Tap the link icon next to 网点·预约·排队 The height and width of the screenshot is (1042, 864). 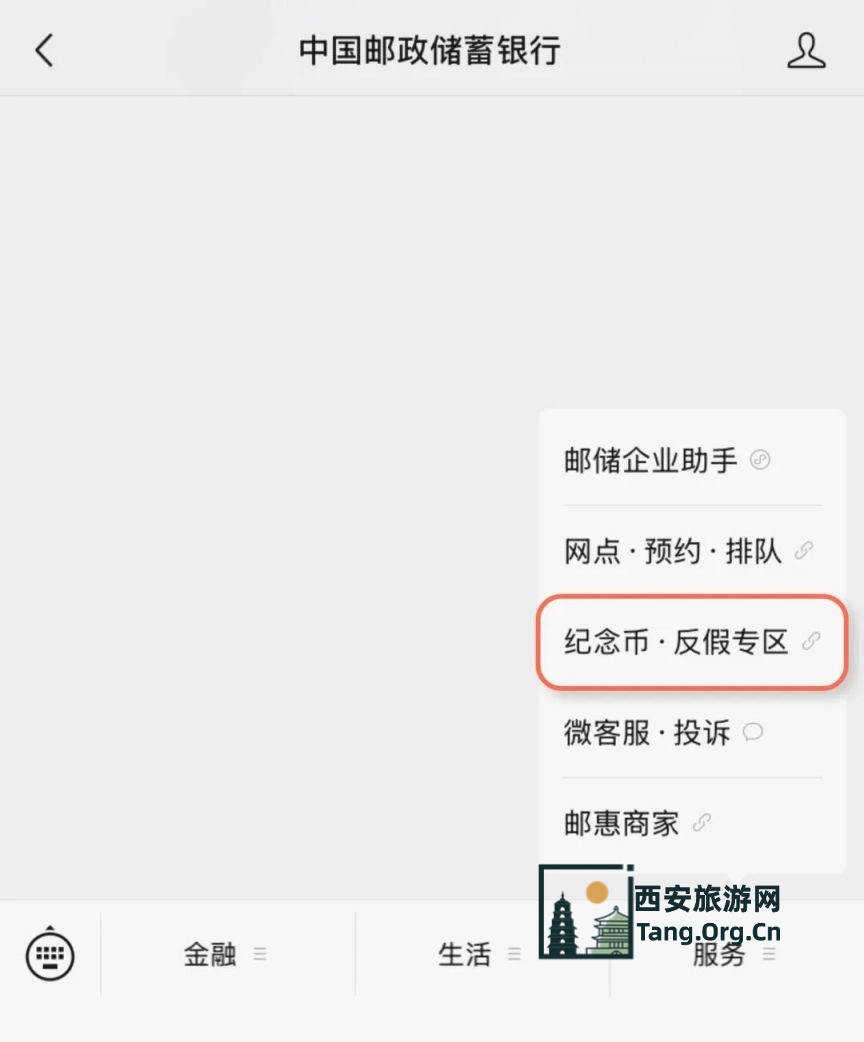point(803,551)
